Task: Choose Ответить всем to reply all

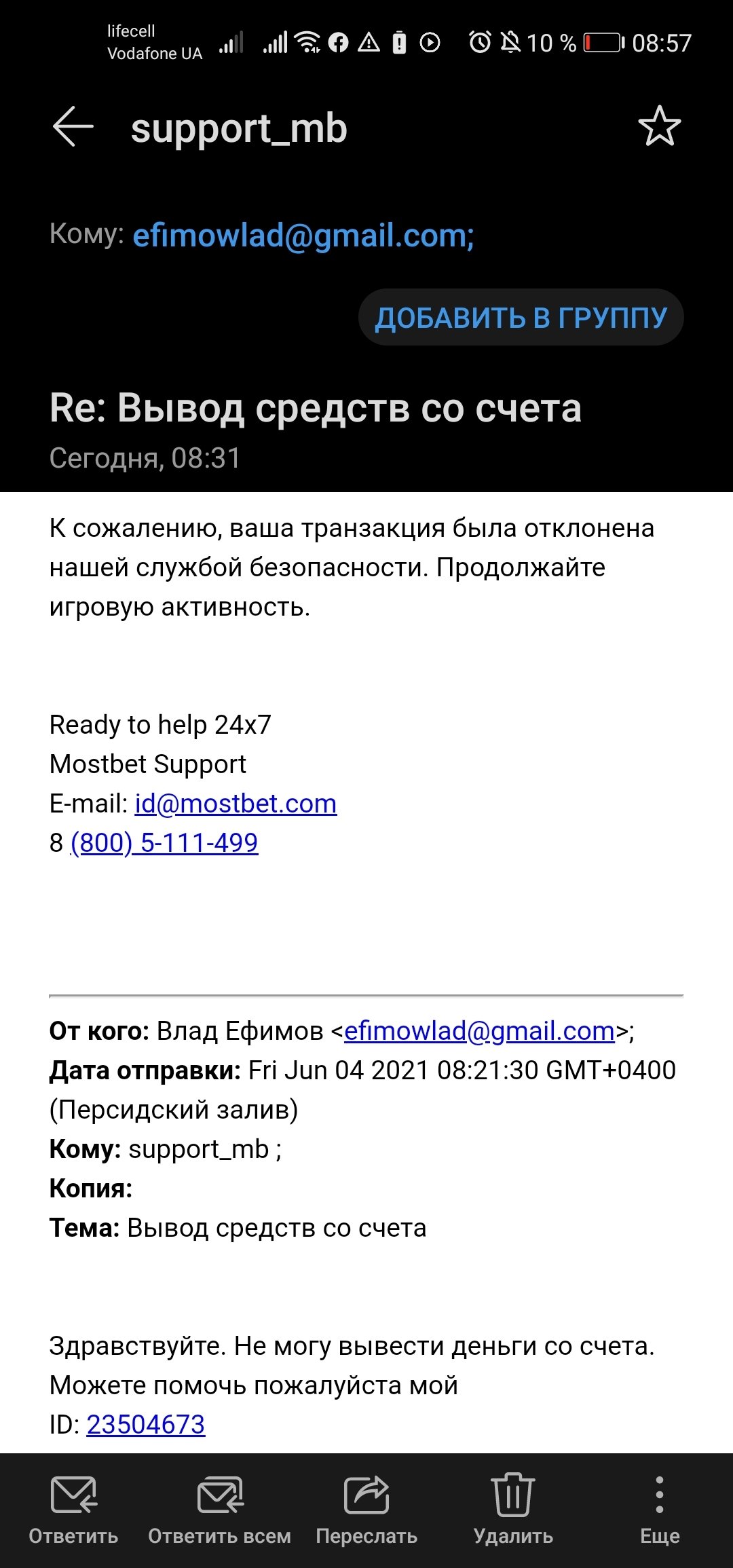Action: point(219,1508)
